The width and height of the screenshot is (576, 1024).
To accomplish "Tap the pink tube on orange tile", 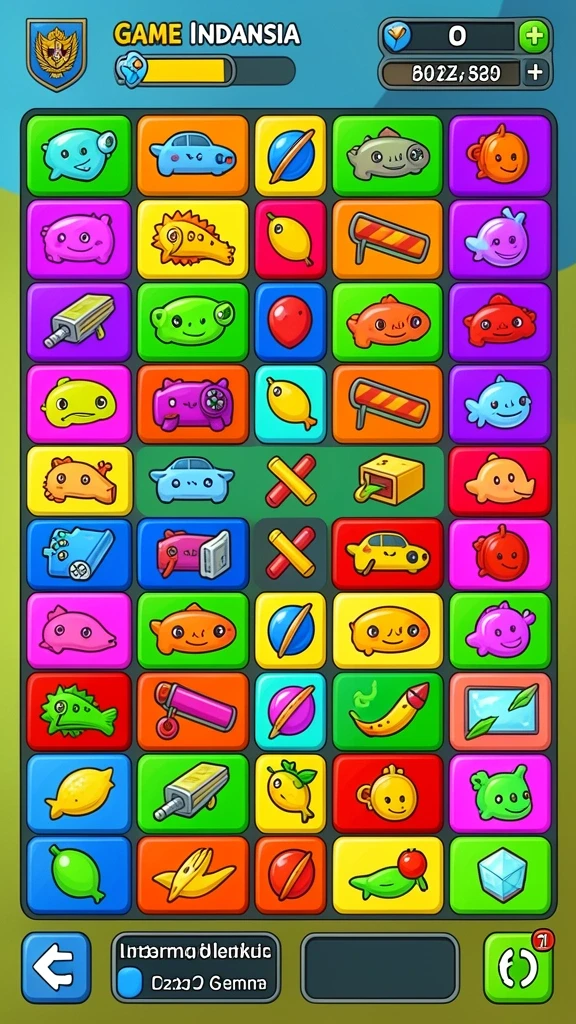I will pyautogui.click(x=193, y=711).
